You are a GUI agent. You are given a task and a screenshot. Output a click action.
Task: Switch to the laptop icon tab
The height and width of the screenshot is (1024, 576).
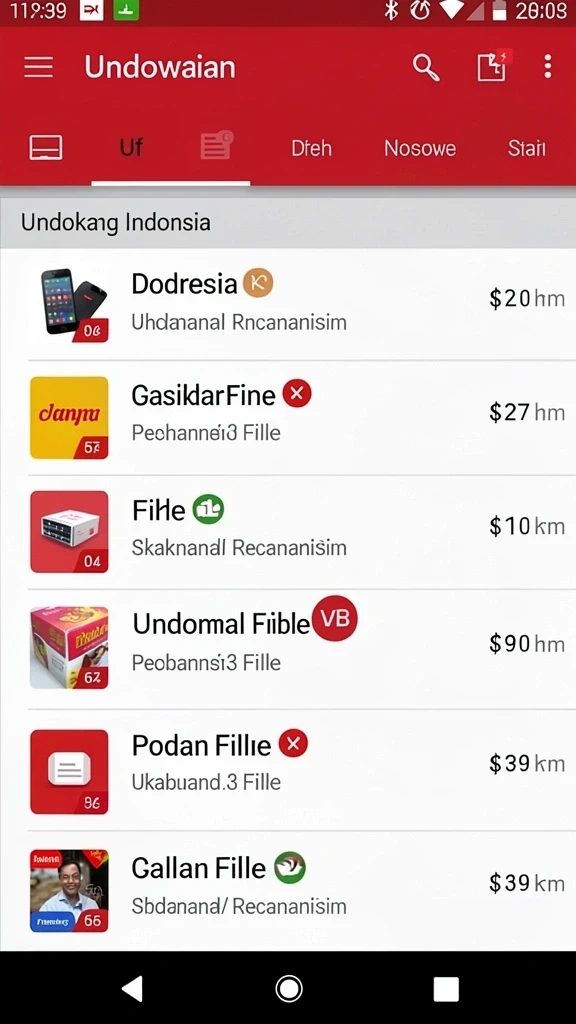46,148
